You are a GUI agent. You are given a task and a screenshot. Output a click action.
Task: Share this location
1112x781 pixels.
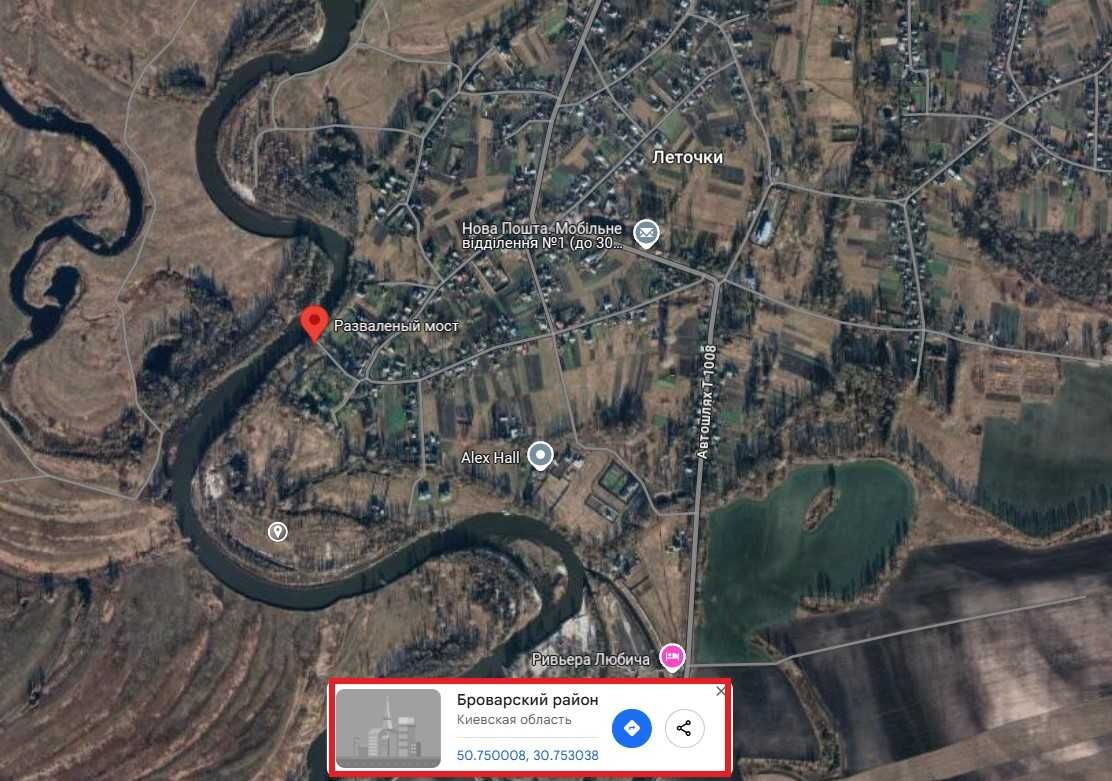pyautogui.click(x=684, y=728)
